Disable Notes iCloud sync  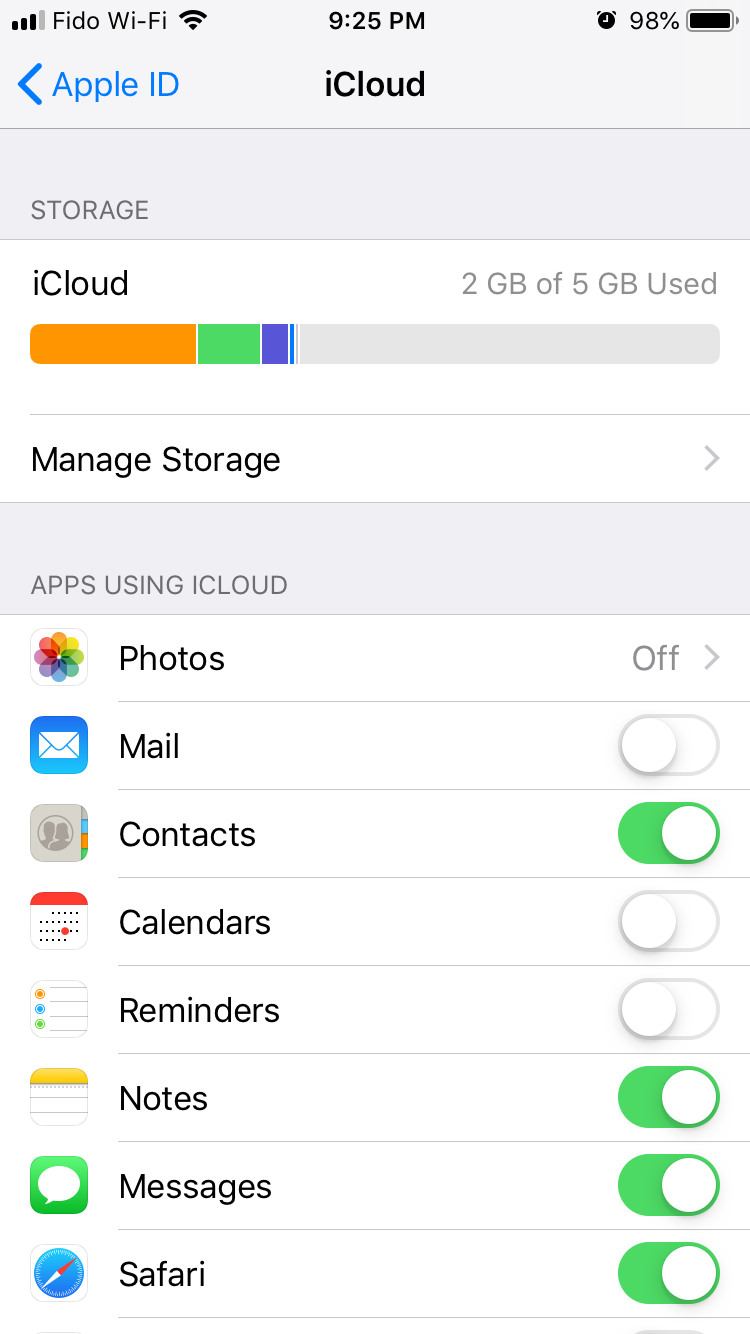coord(668,1098)
